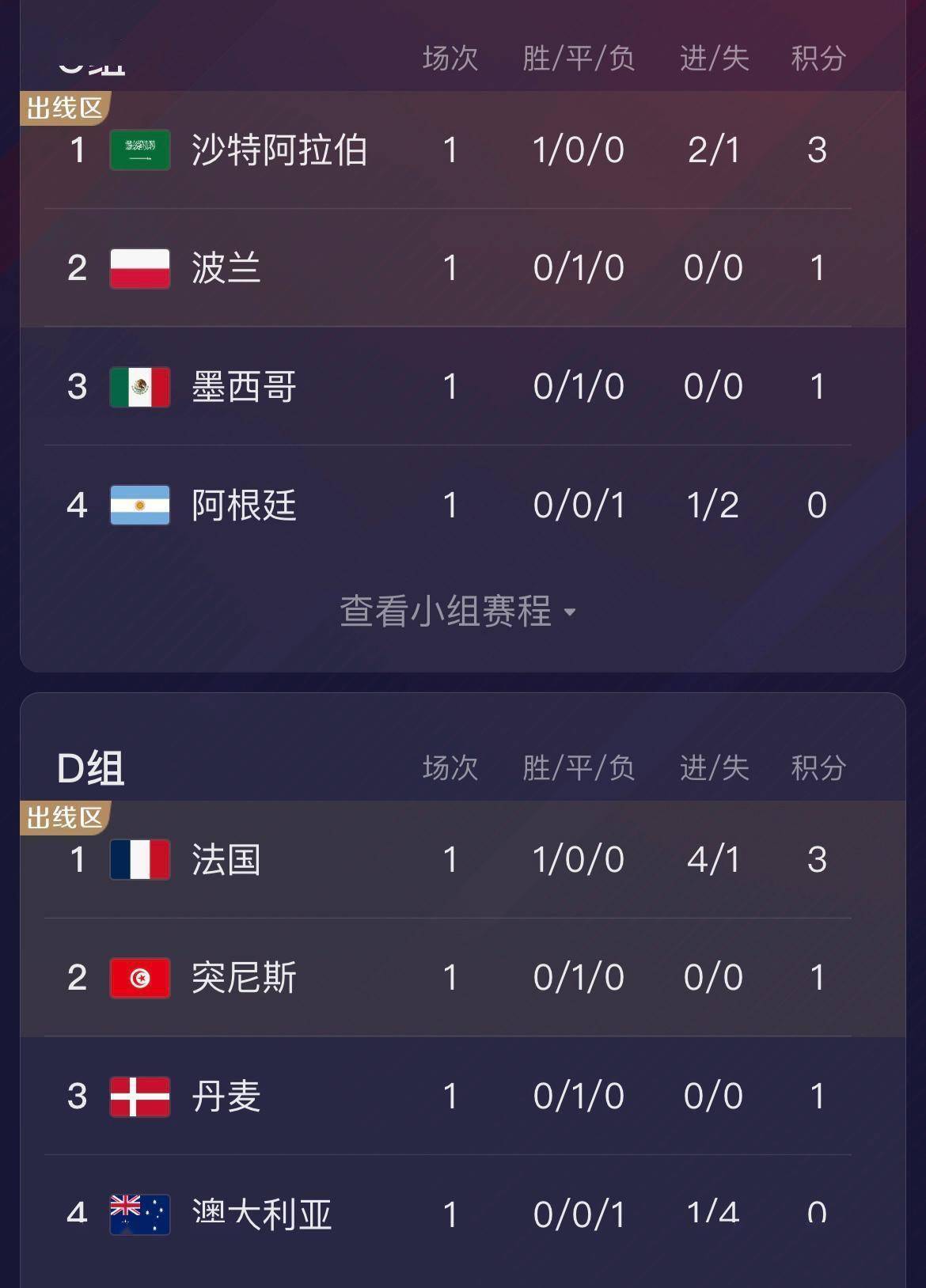The height and width of the screenshot is (1288, 926).
Task: Select the Australia flag icon
Action: pos(139,1213)
